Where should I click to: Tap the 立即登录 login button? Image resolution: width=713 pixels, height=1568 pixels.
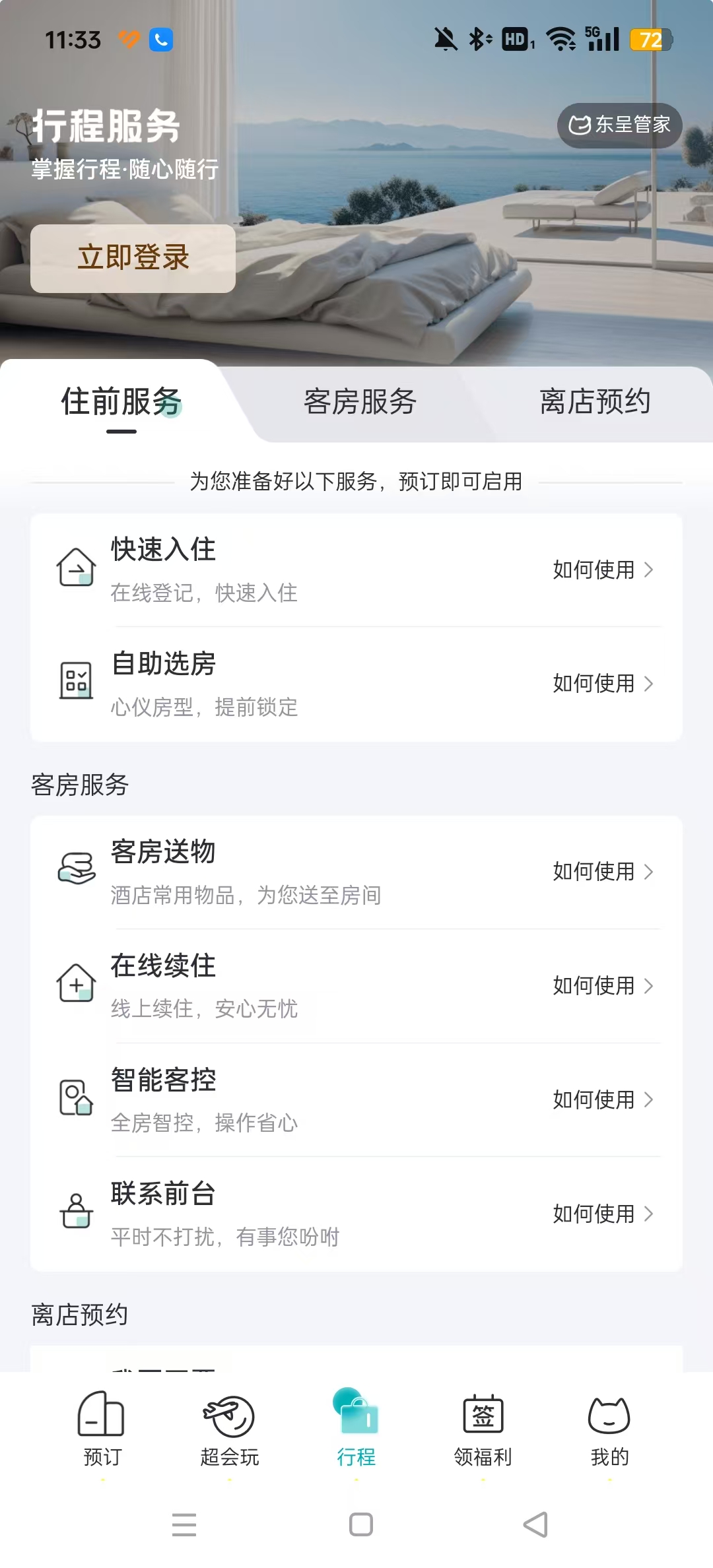point(133,258)
